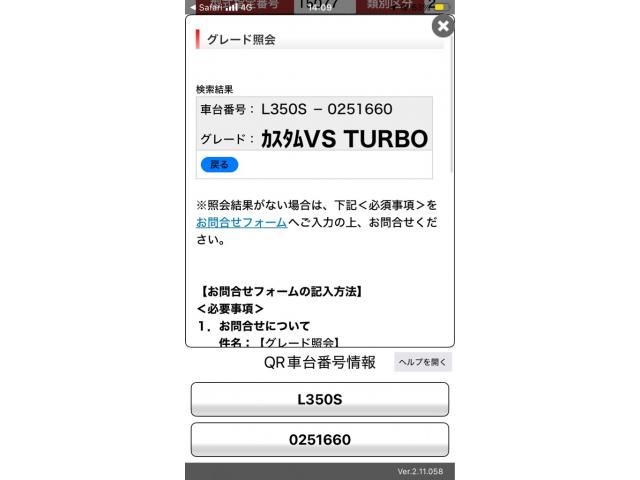Tap the 0251660 button
This screenshot has height=480, width=640.
tap(319, 439)
